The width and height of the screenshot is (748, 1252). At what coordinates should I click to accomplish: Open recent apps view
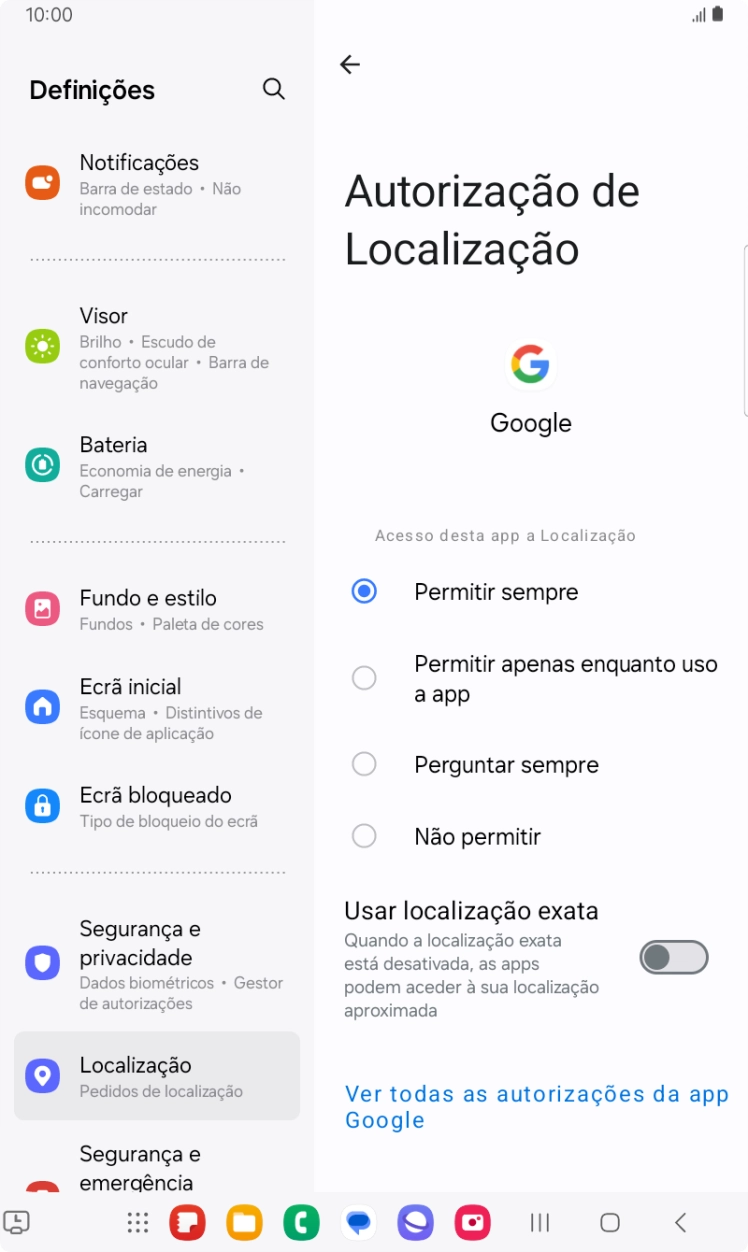[x=540, y=1222]
